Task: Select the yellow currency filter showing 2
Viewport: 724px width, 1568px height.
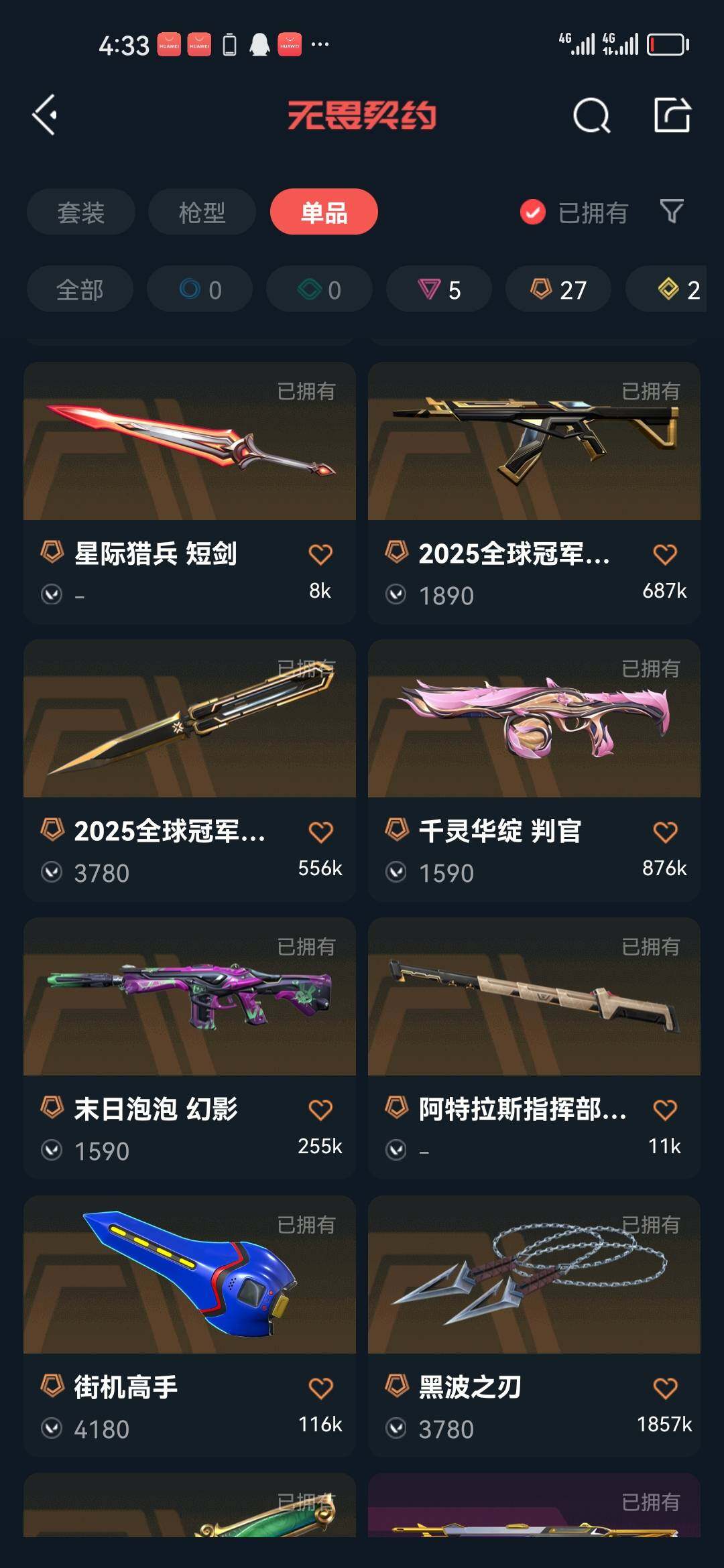Action: pyautogui.click(x=670, y=289)
